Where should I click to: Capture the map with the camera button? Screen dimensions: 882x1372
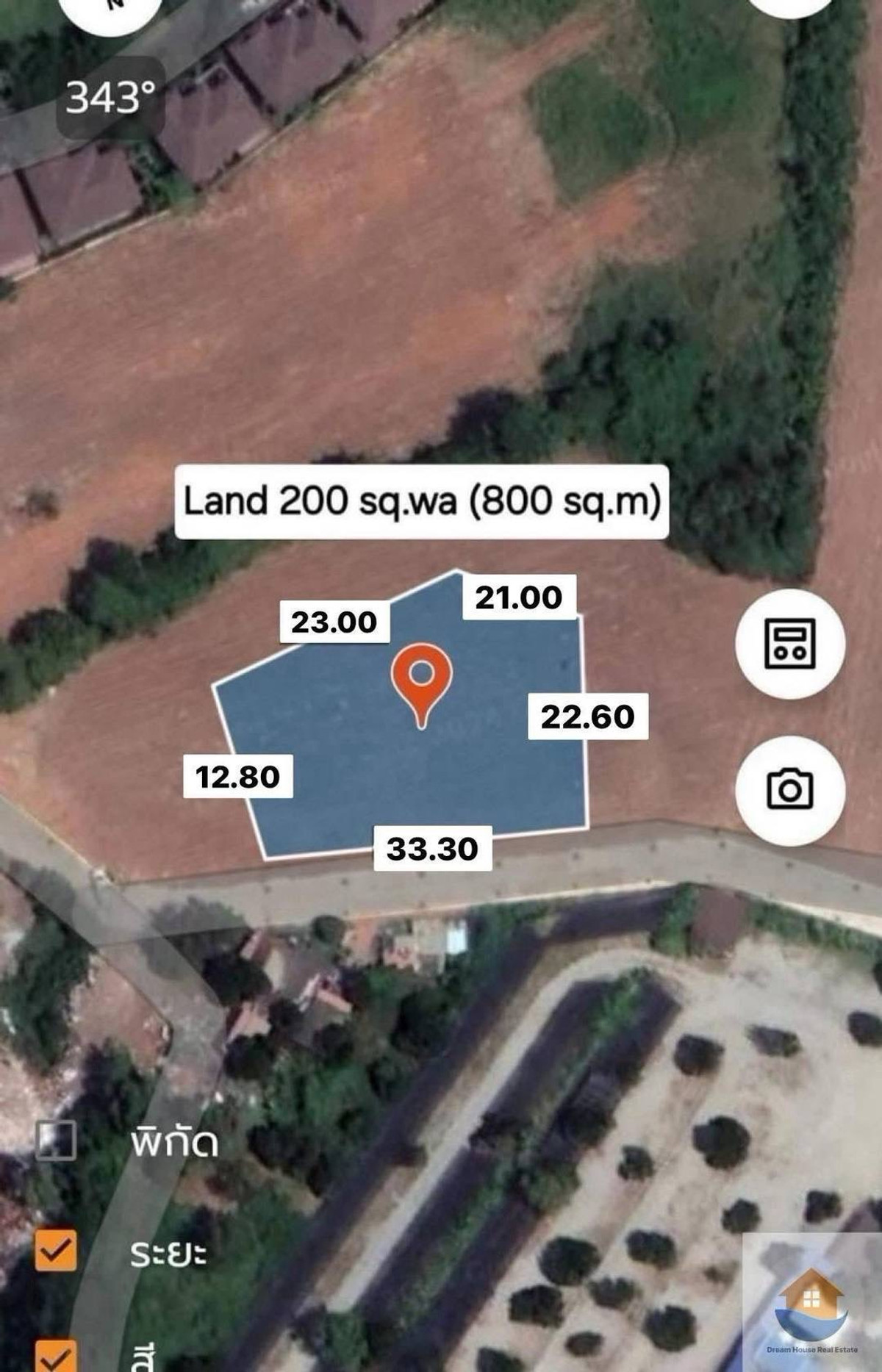(x=790, y=789)
